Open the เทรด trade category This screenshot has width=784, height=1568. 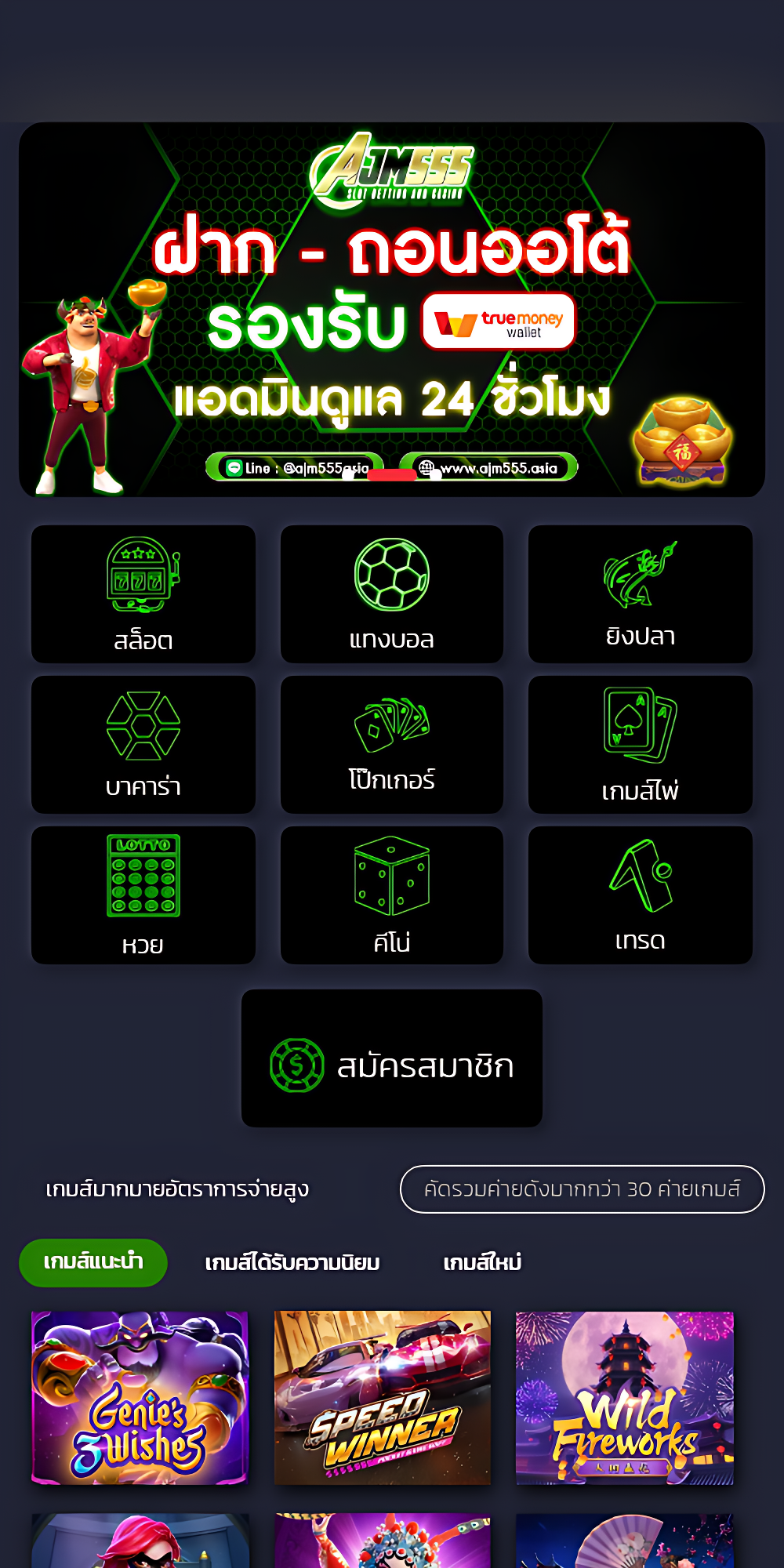(x=641, y=895)
